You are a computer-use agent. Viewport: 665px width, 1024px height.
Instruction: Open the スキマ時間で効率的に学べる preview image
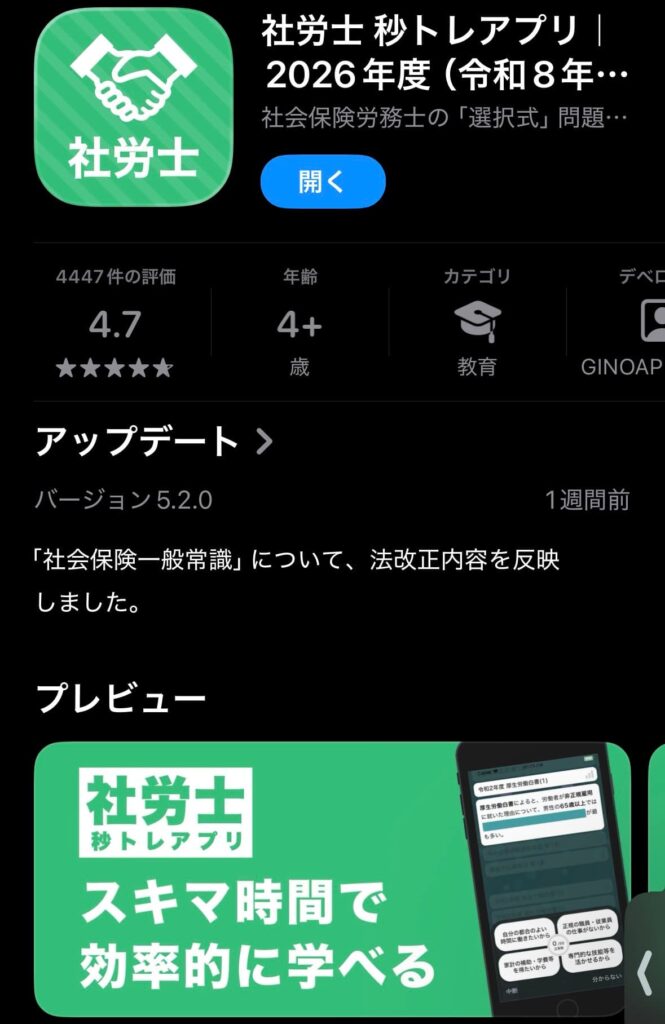click(330, 878)
